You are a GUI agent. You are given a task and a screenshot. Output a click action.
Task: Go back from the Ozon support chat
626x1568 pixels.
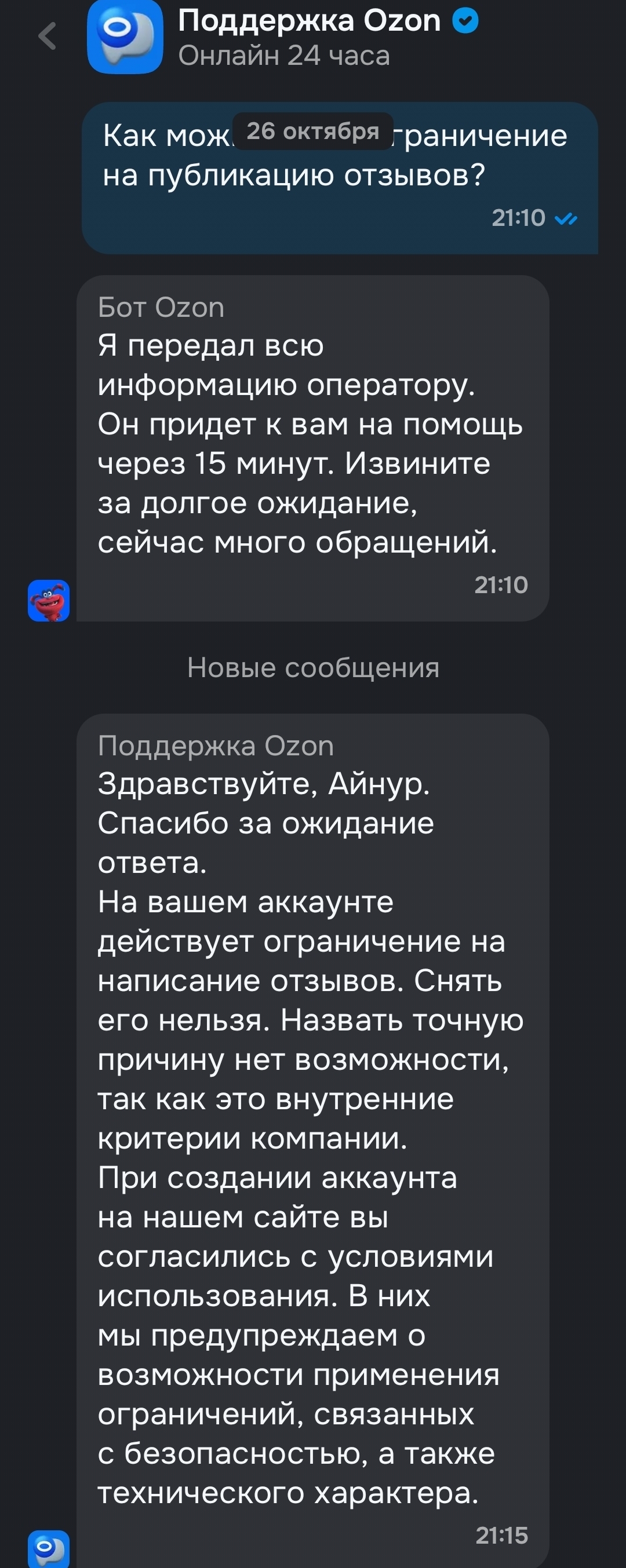[x=48, y=36]
